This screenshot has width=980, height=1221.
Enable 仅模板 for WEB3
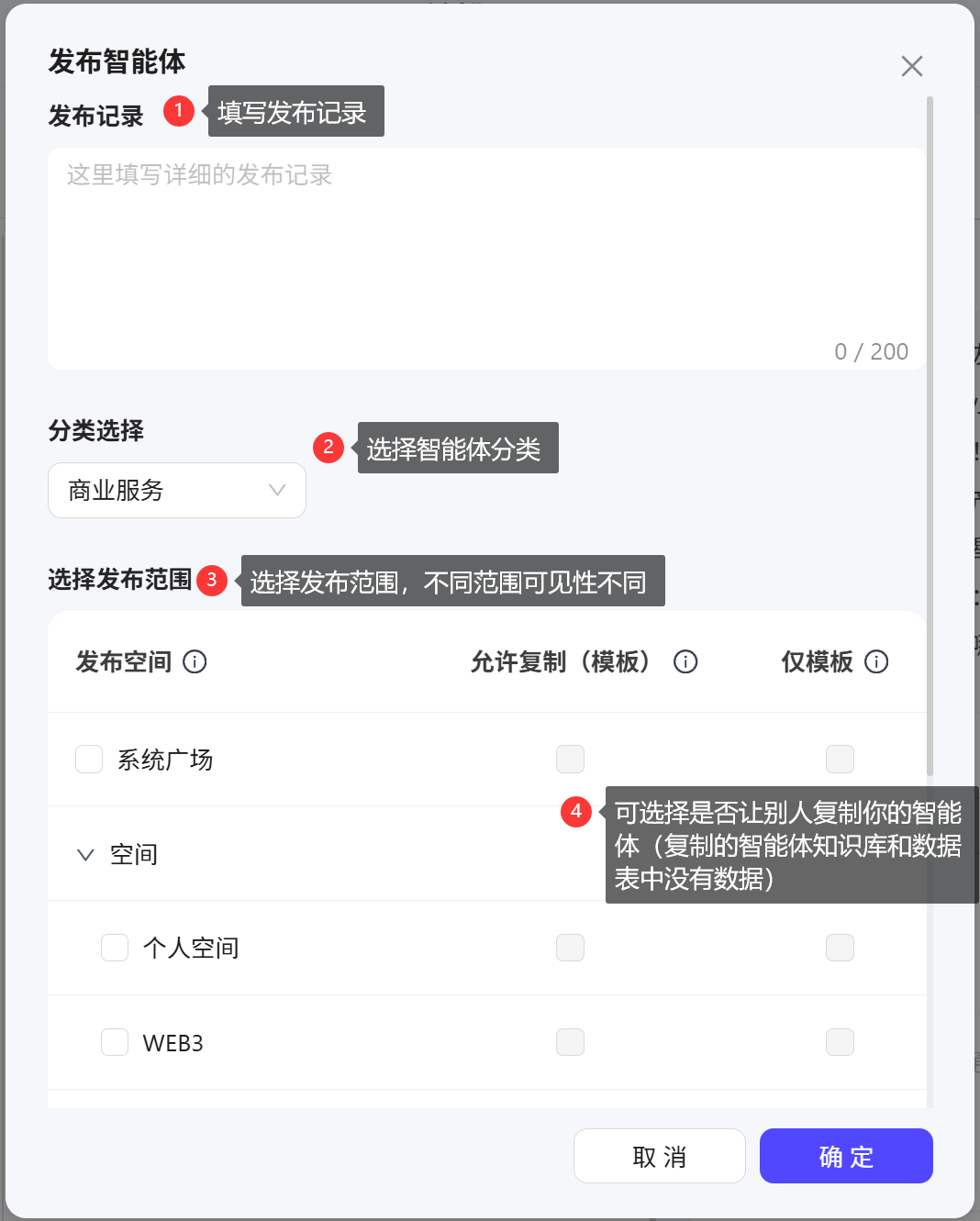coord(840,1042)
